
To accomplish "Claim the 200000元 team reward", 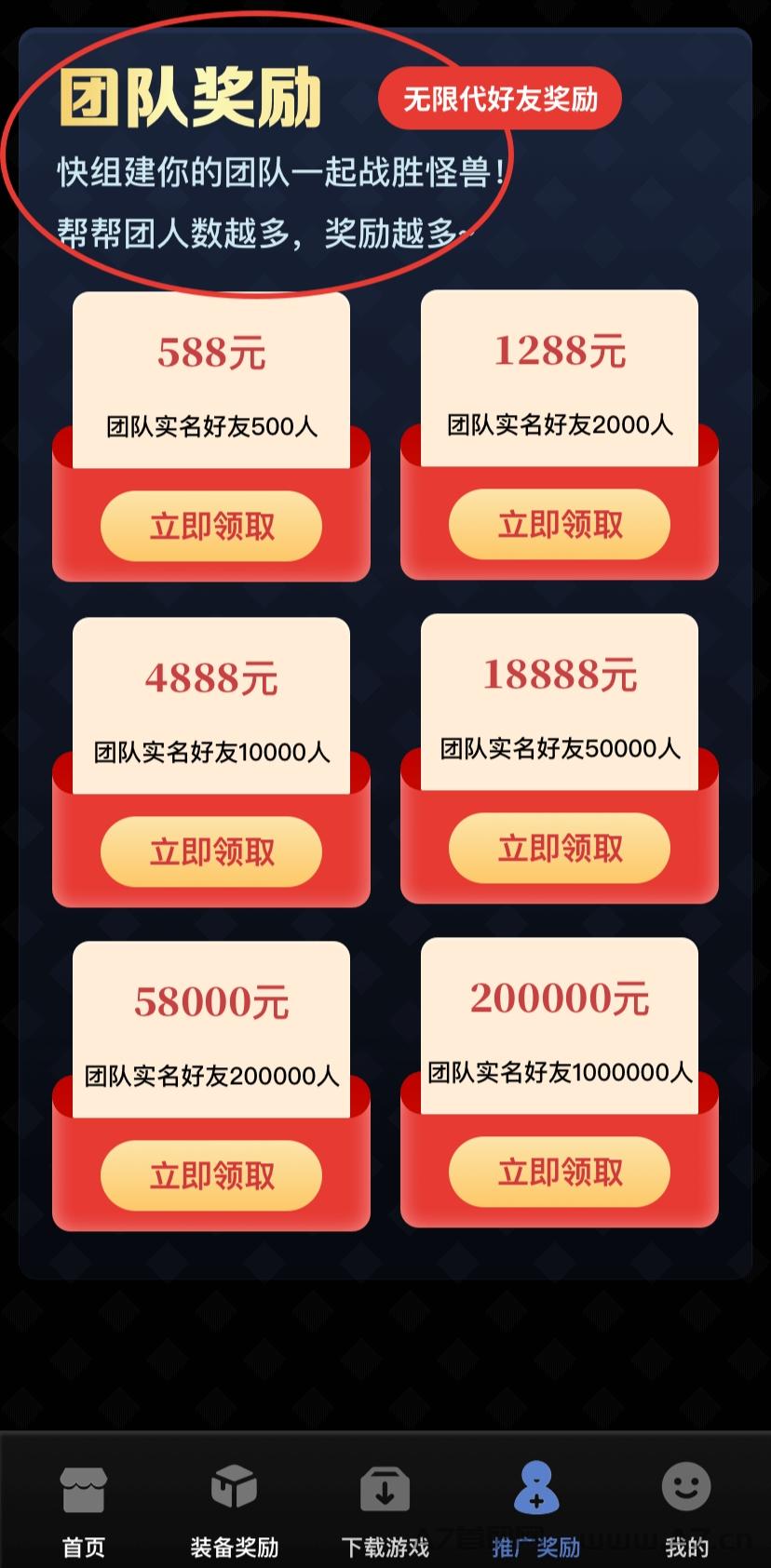I will click(x=560, y=1172).
